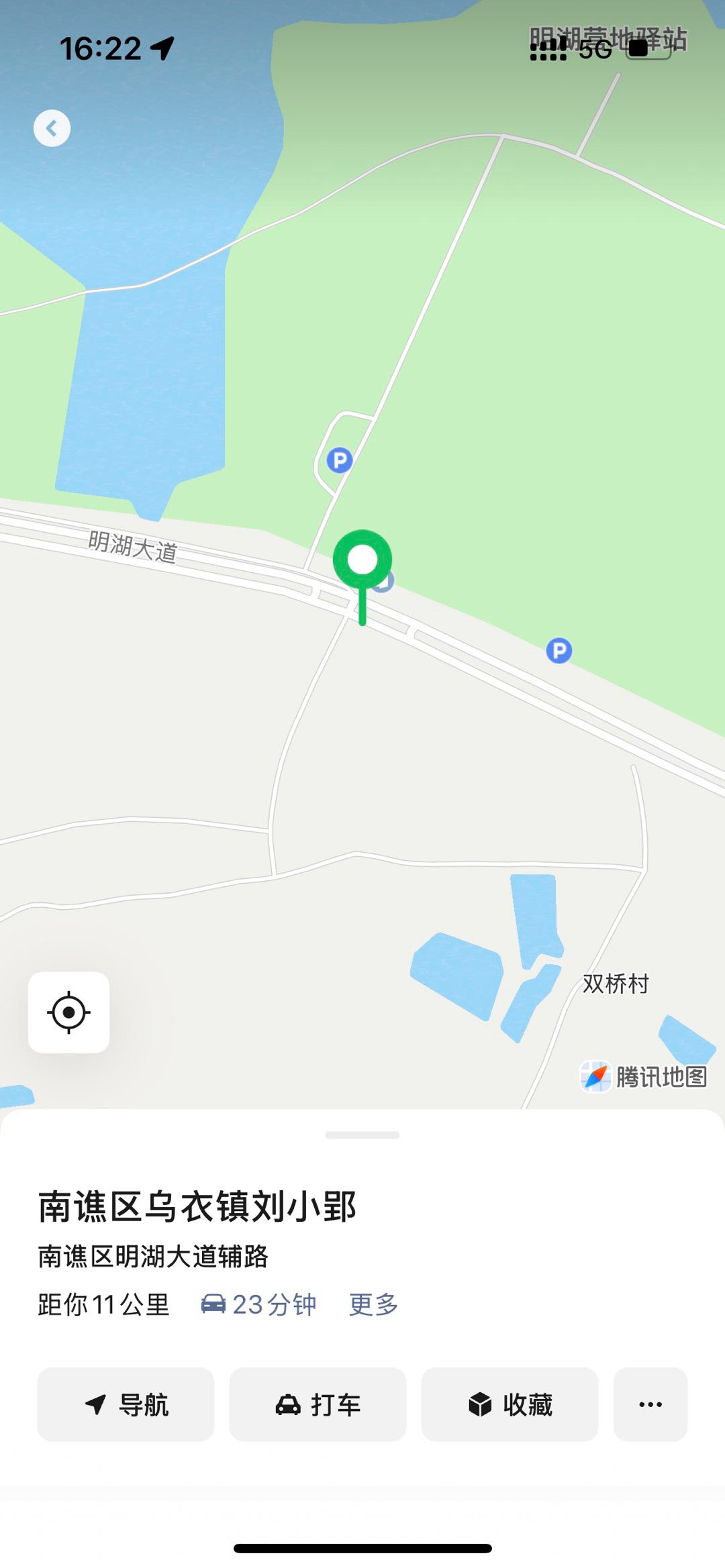Recenter map on my current location
Image resolution: width=725 pixels, height=1568 pixels.
68,1012
